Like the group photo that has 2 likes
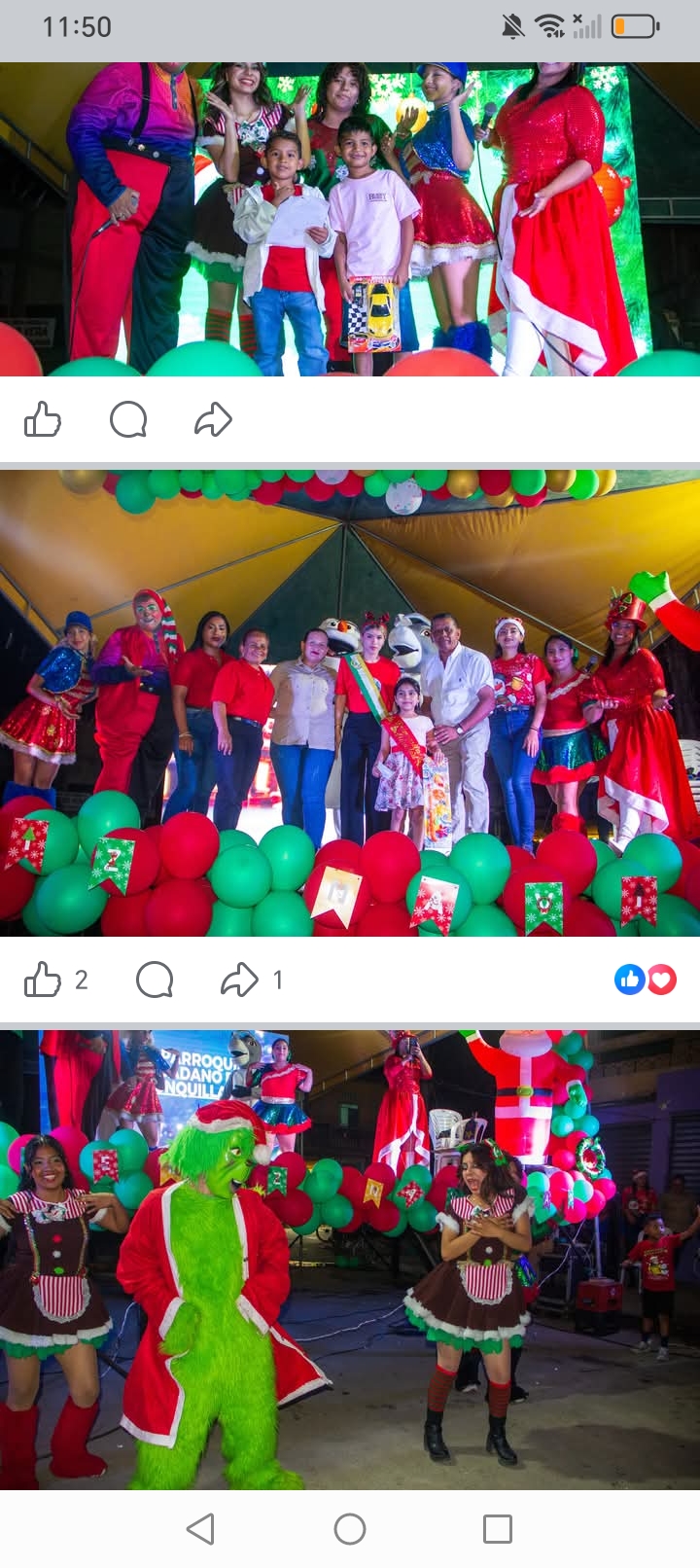 click(x=43, y=980)
